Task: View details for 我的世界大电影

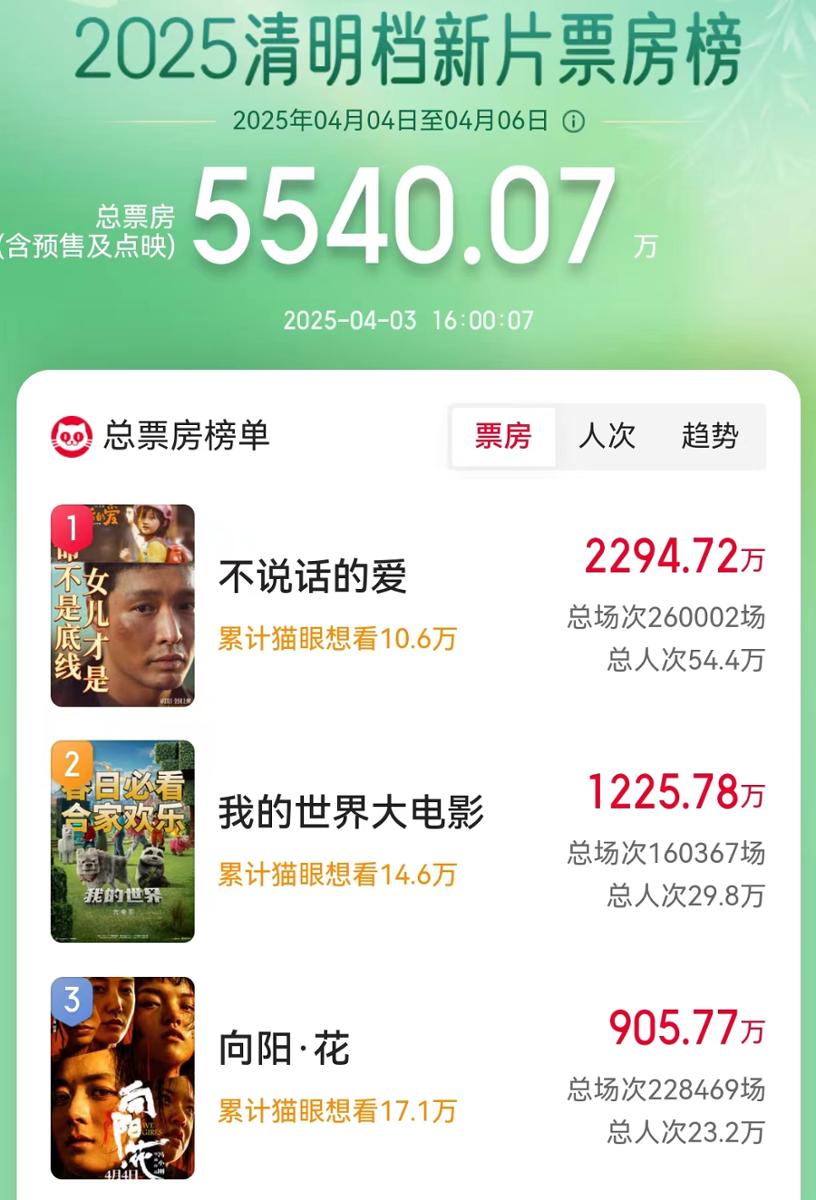Action: (351, 813)
